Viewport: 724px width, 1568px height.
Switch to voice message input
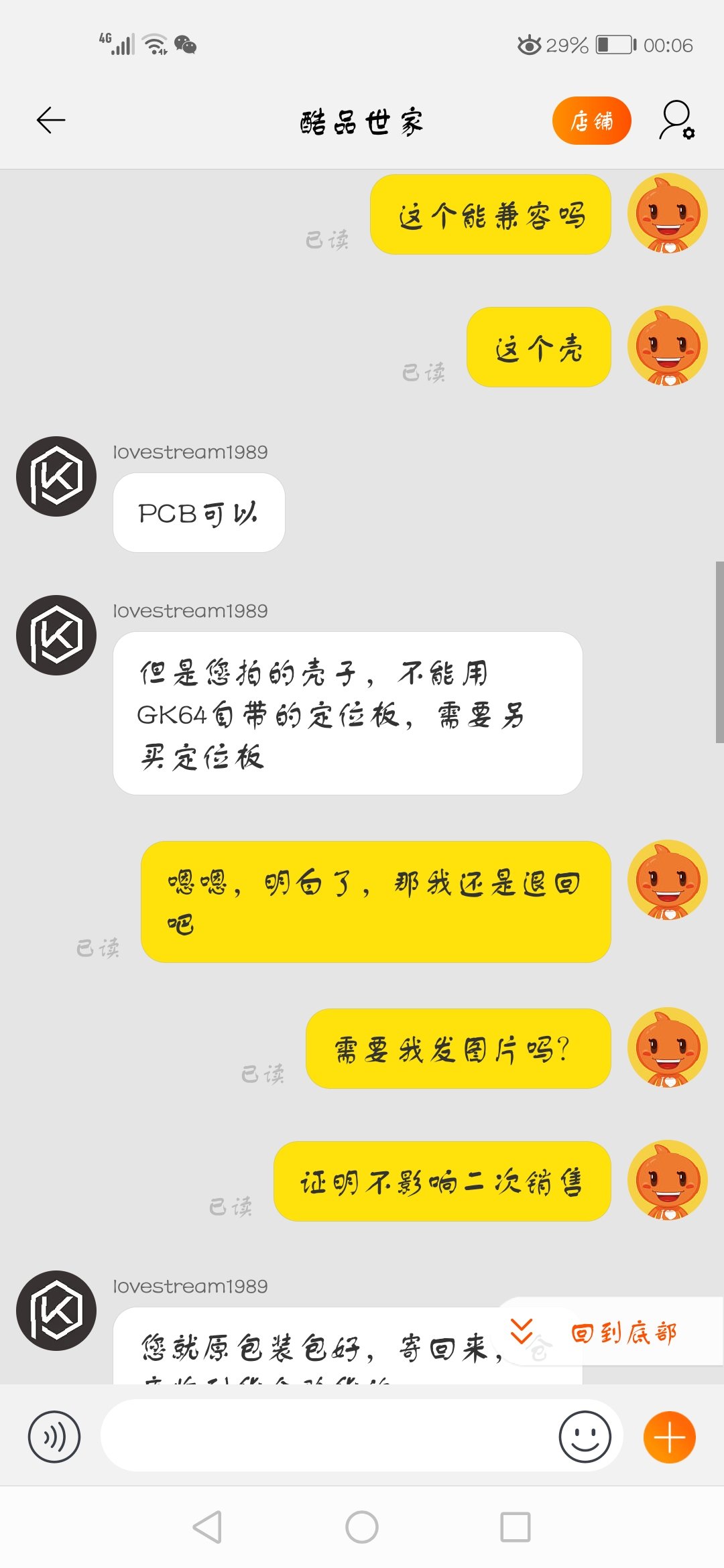click(x=54, y=1437)
